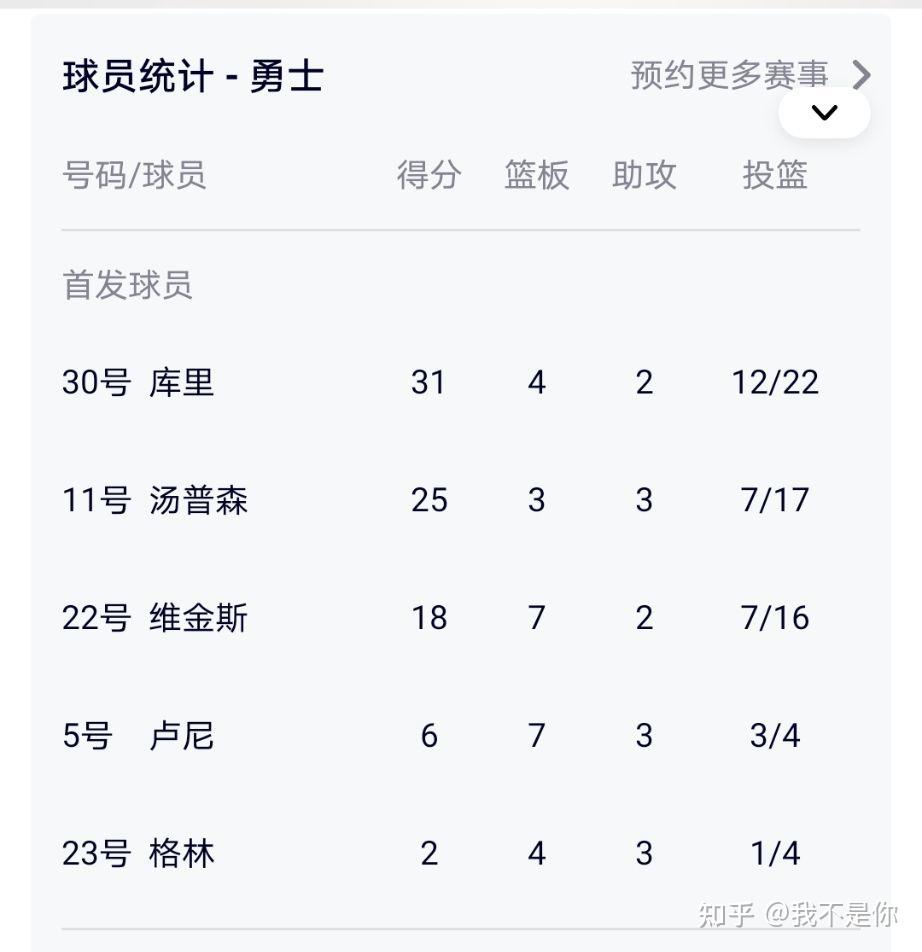This screenshot has height=952, width=922.
Task: Click the 首发球员 section header
Action: (x=127, y=287)
